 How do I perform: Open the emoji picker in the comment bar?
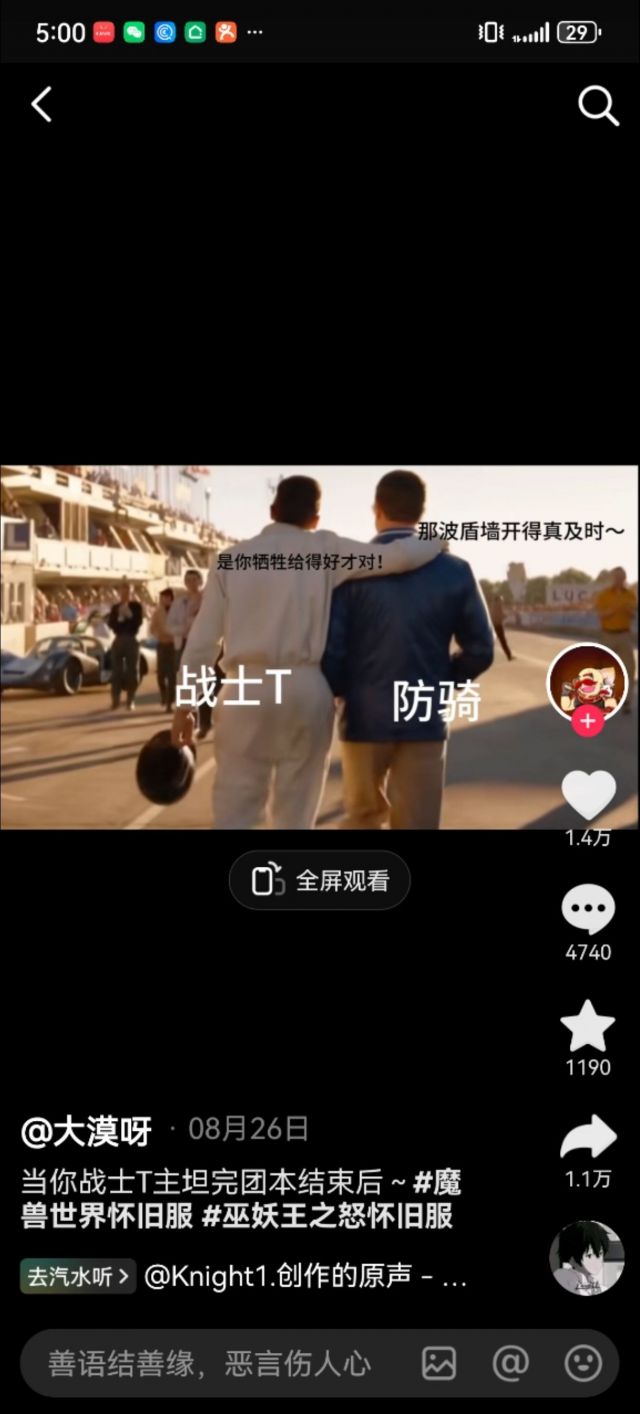[583, 1363]
